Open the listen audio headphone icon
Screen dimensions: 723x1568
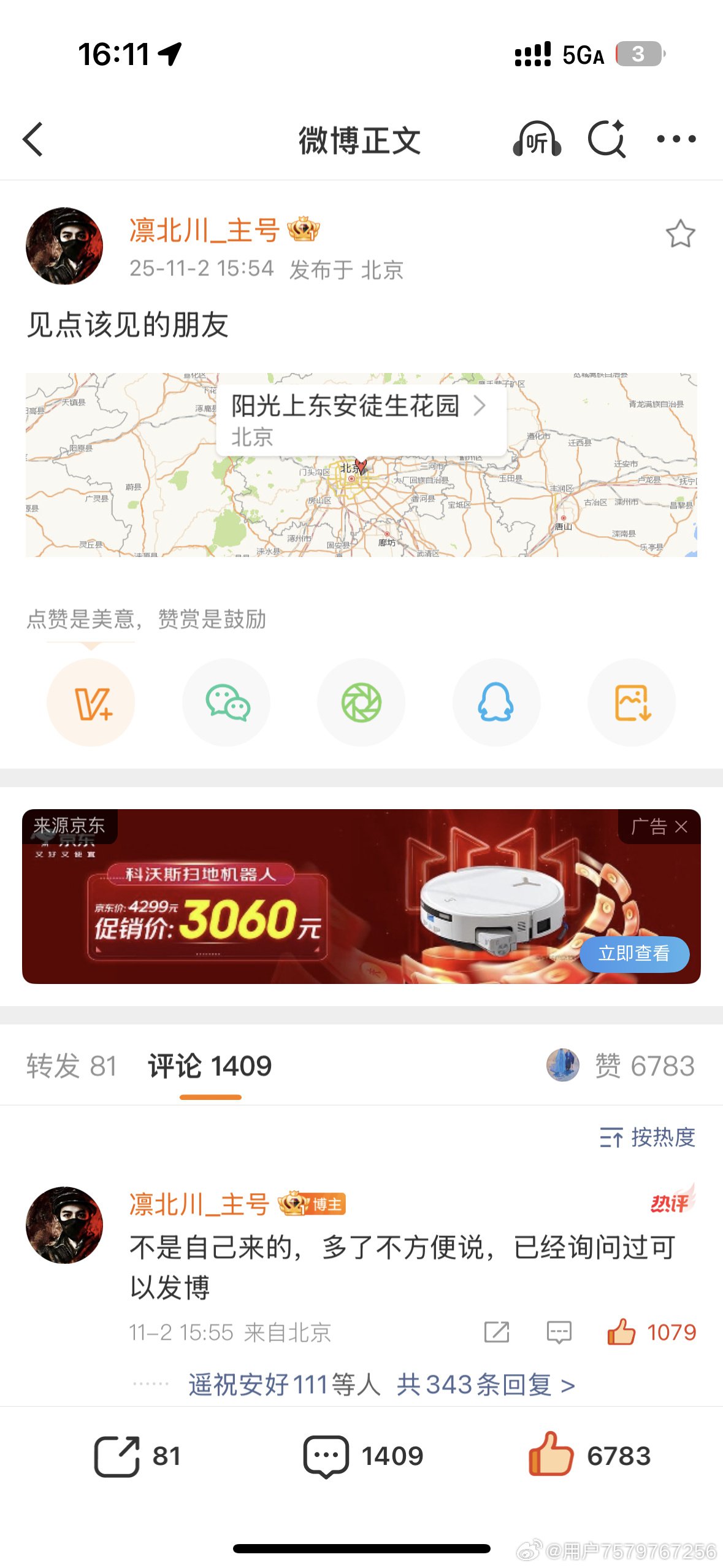click(537, 139)
